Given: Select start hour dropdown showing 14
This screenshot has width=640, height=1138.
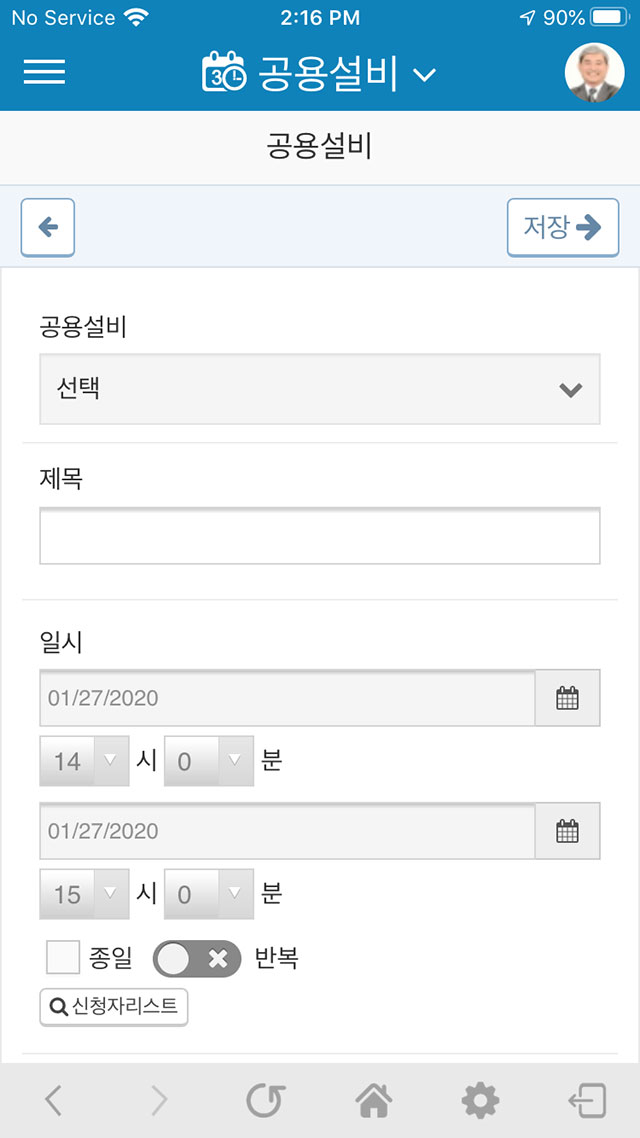Looking at the screenshot, I should tap(84, 761).
